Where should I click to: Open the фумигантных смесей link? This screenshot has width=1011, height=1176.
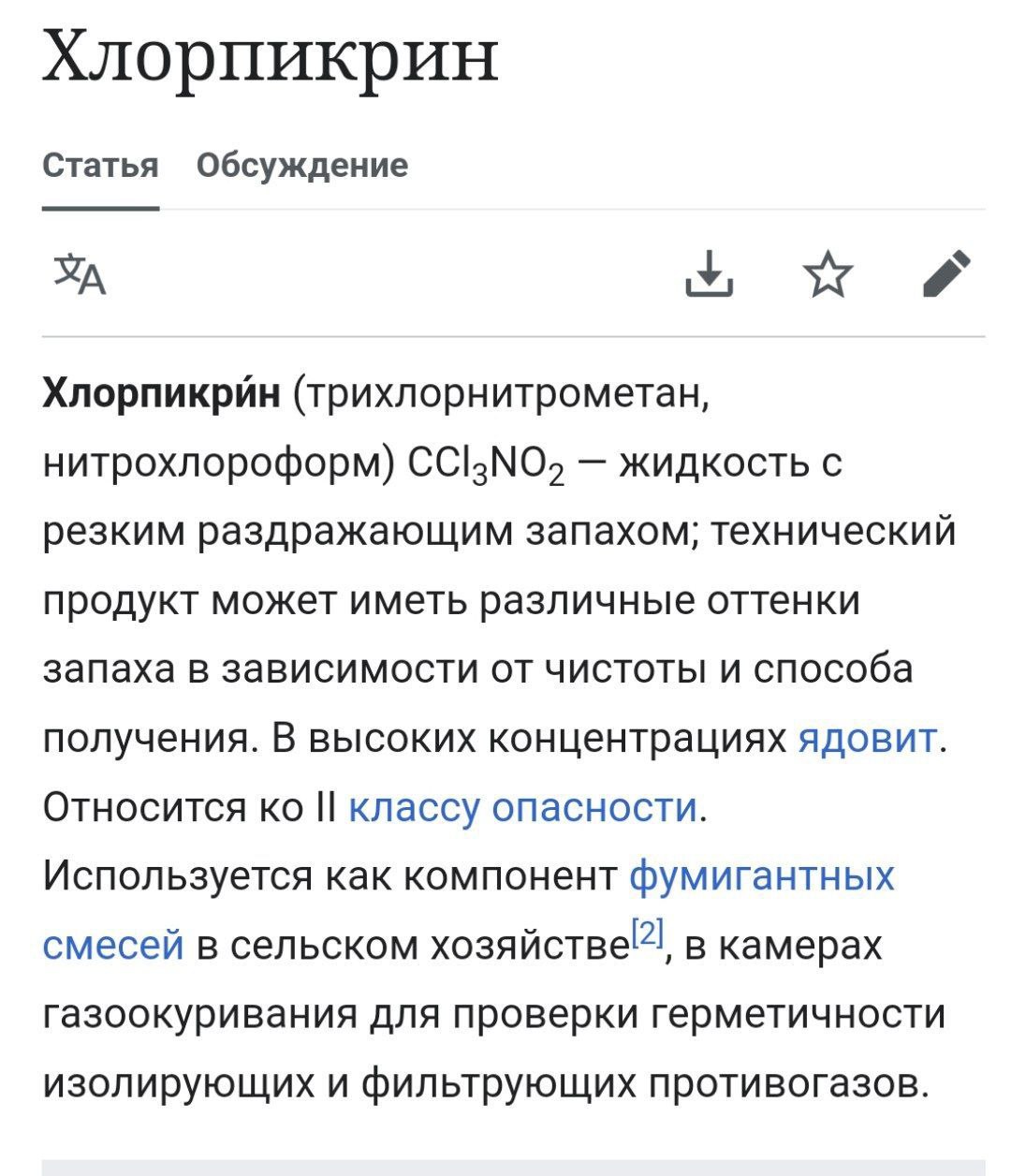[761, 876]
